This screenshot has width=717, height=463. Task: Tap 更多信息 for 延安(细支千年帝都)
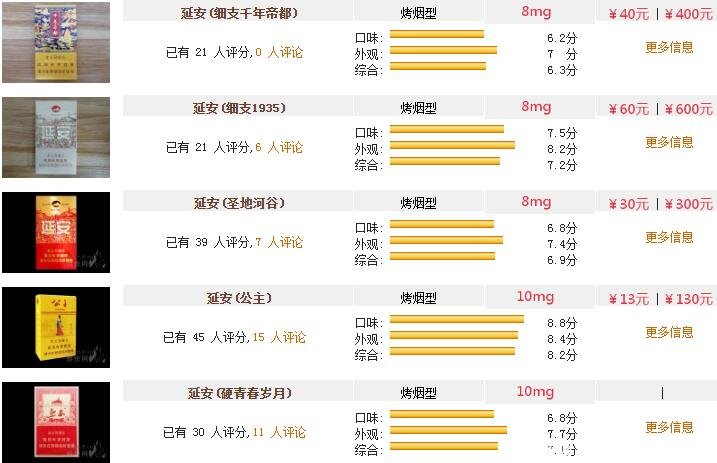(669, 47)
